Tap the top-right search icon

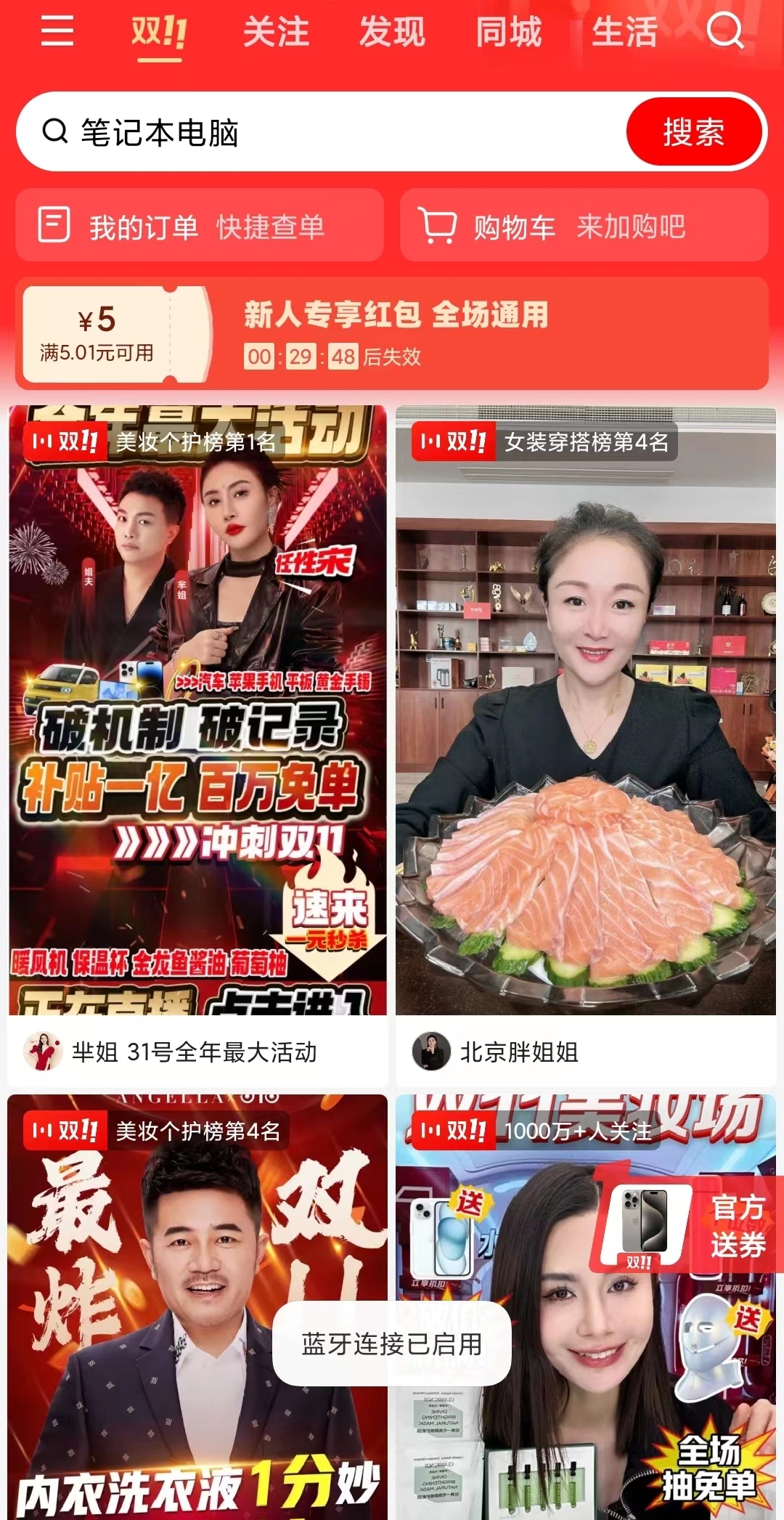pyautogui.click(x=725, y=31)
